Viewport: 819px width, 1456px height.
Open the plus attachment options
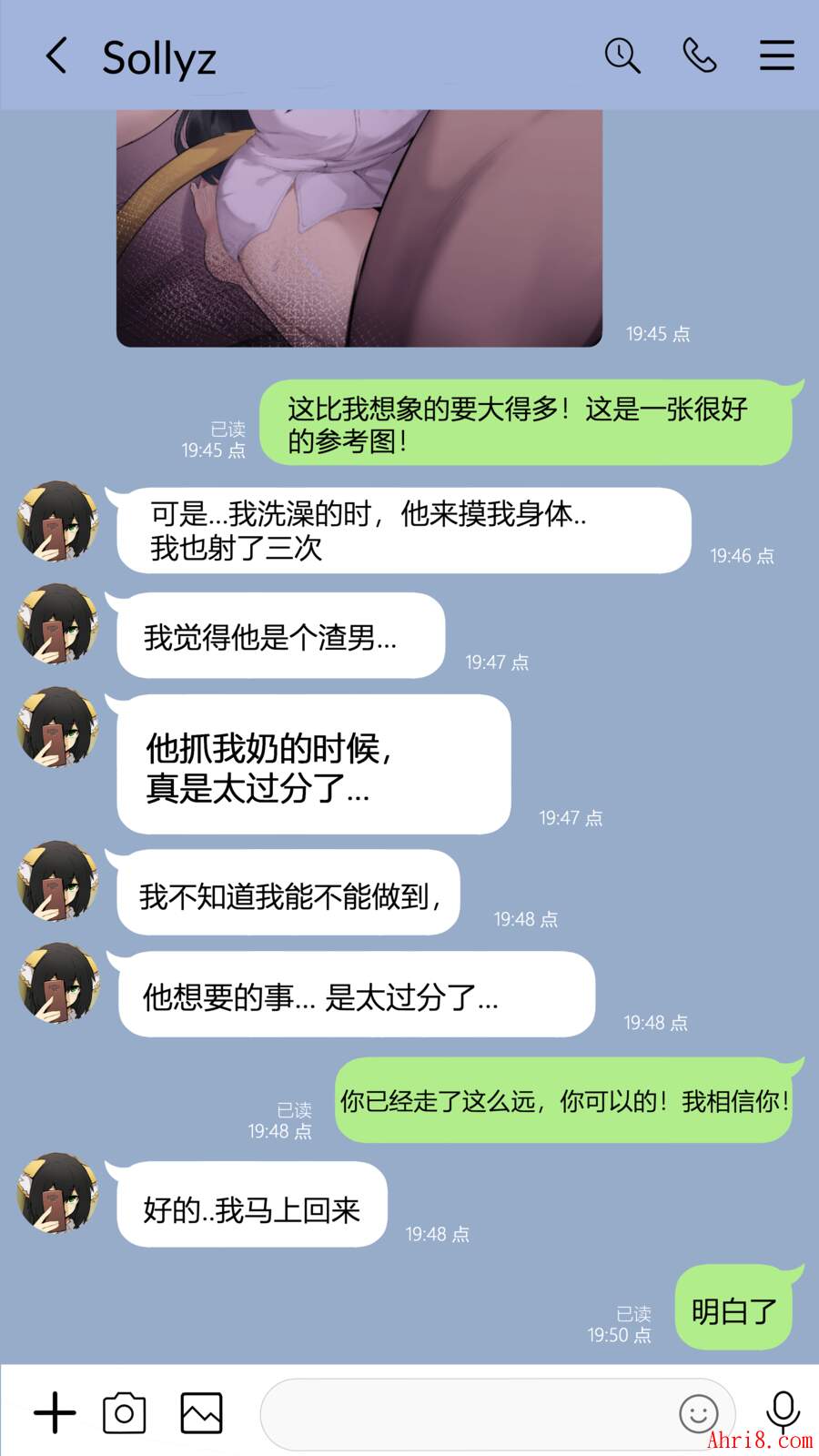(x=55, y=1413)
